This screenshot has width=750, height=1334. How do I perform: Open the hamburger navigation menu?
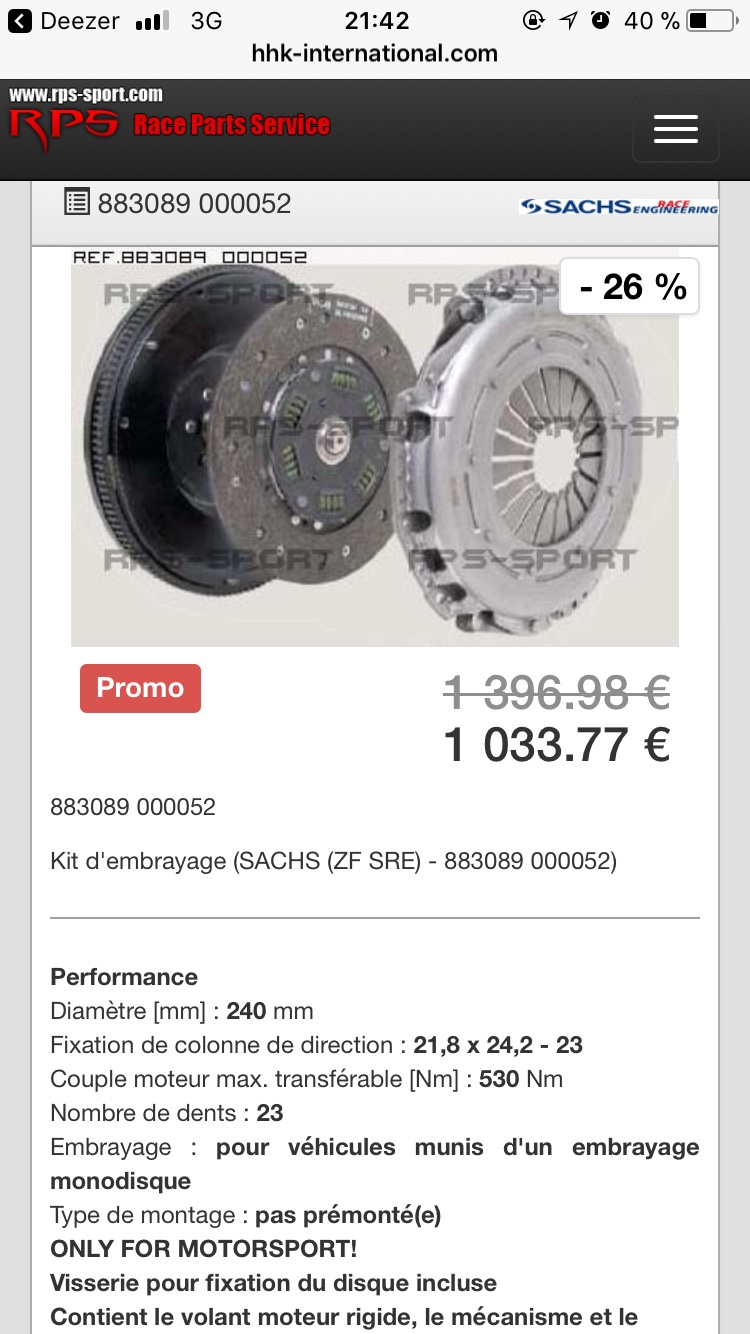click(675, 129)
